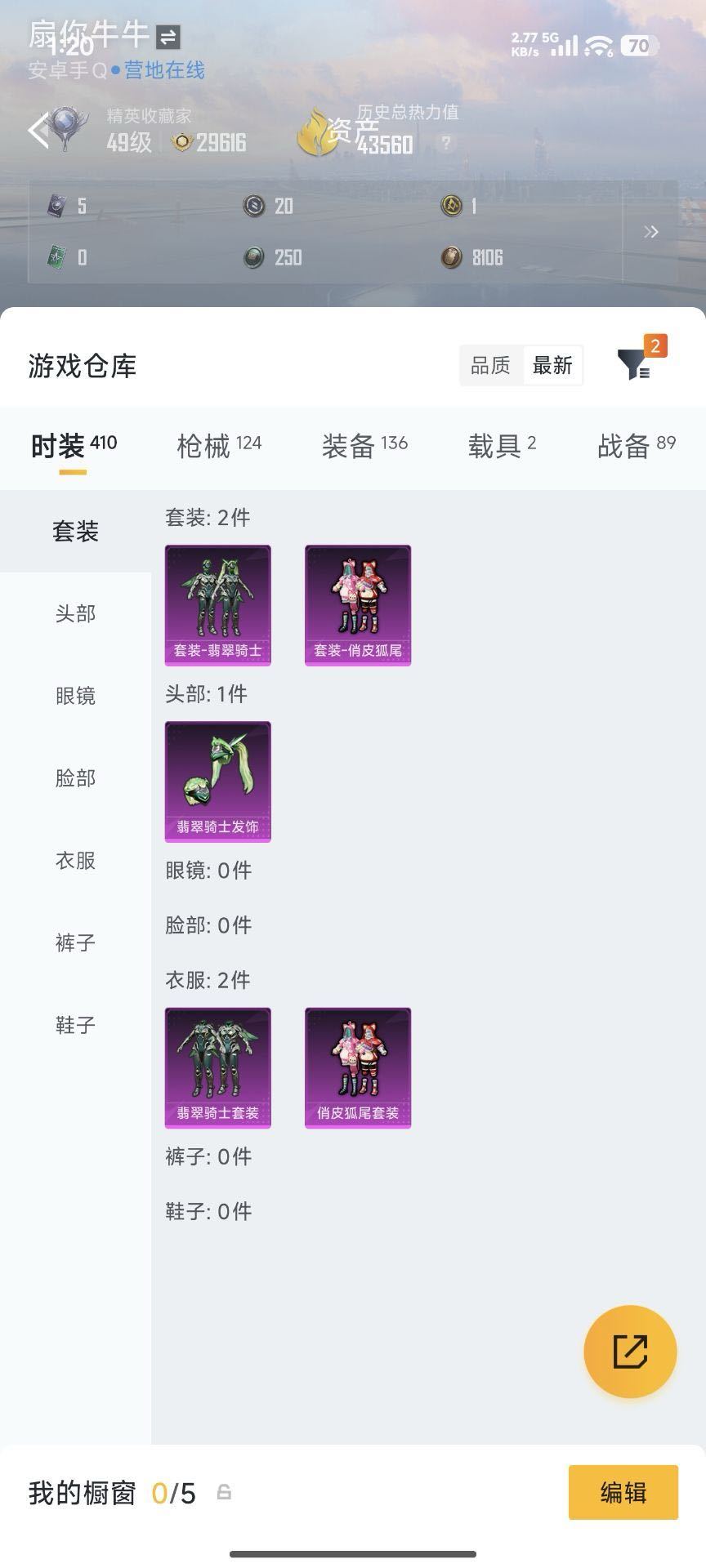Open the 套装-俏皮狐尾 item
Viewport: 706px width, 1568px height.
(358, 605)
